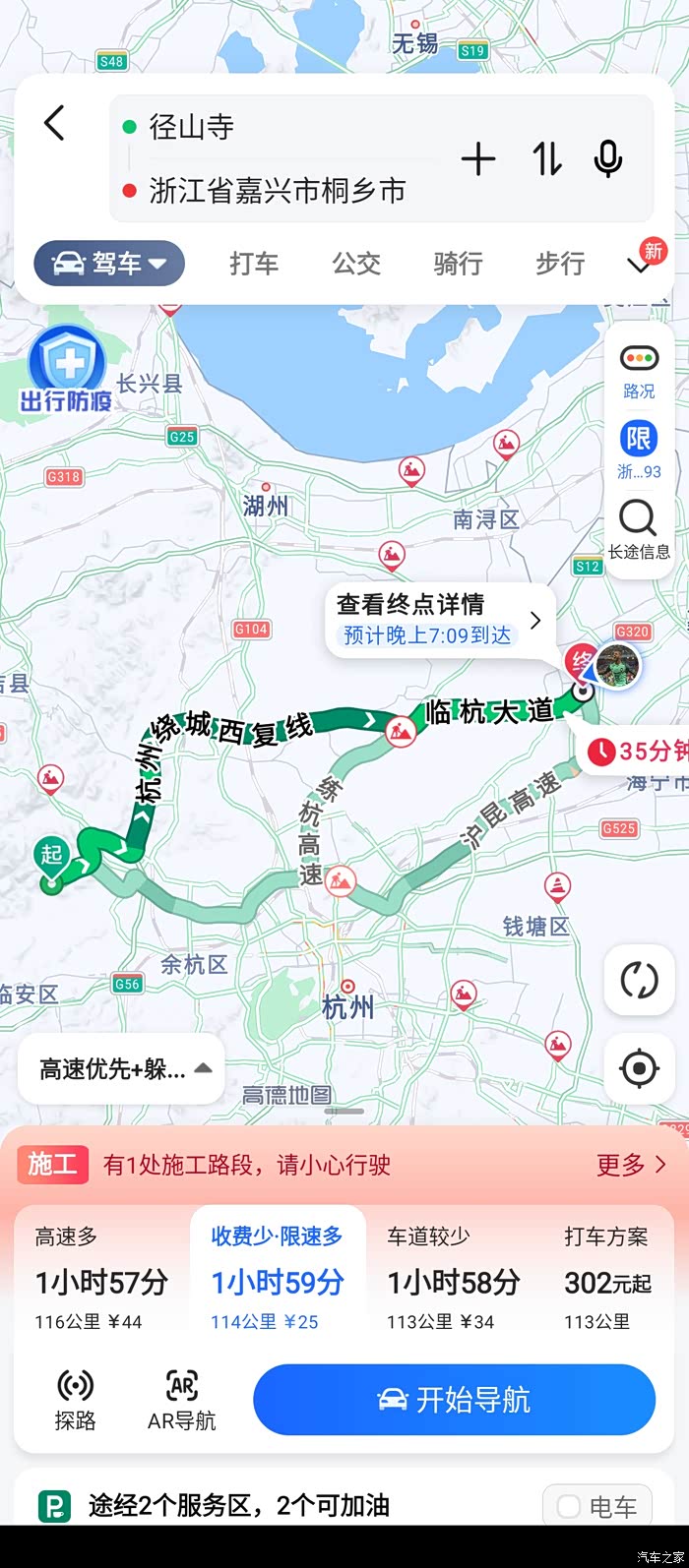Switch to the 打车 tab
This screenshot has height=1568, width=689.
254,263
